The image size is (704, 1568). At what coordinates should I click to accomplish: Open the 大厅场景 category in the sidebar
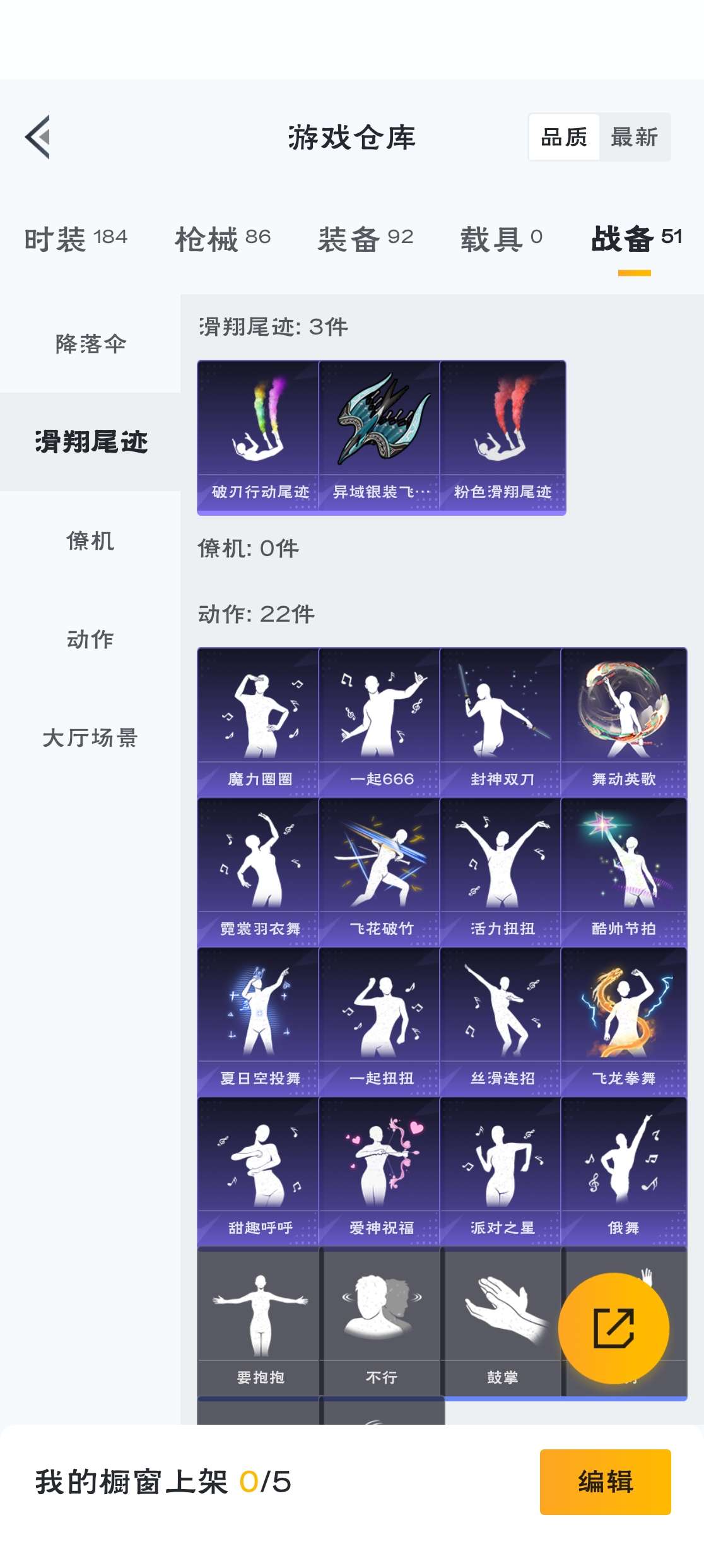pyautogui.click(x=90, y=737)
